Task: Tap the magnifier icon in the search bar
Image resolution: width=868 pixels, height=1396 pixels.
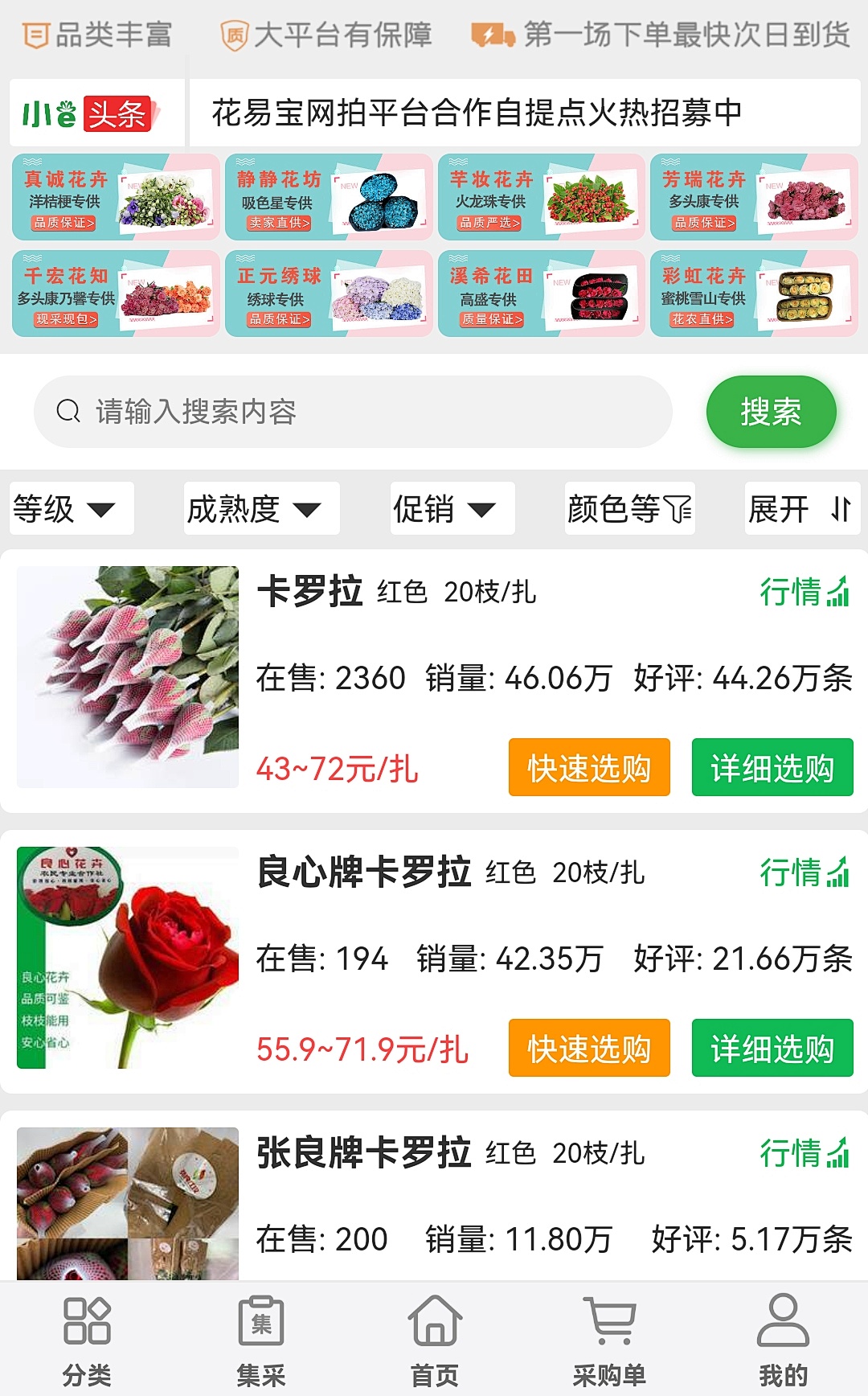Action: coord(68,412)
